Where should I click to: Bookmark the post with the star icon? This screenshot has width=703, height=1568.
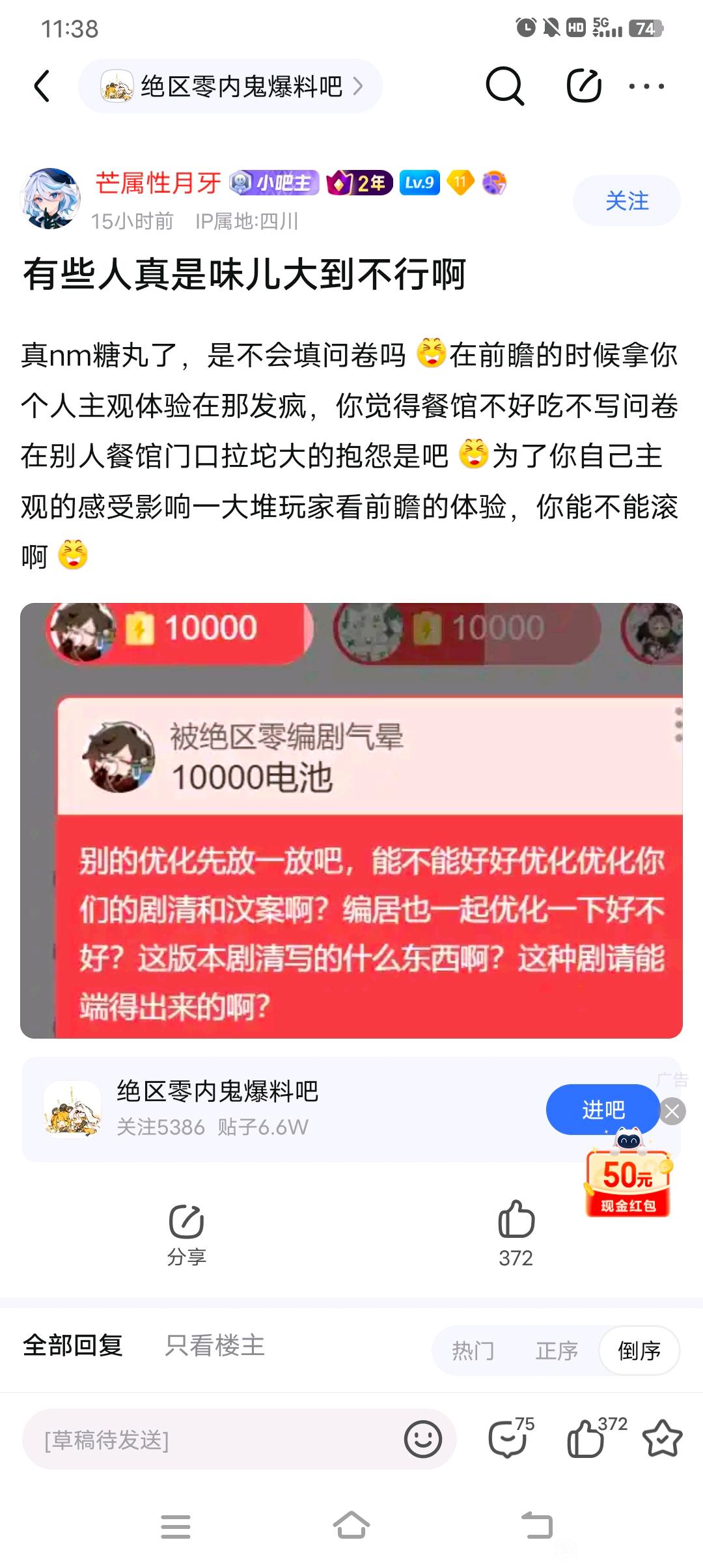[x=662, y=1438]
